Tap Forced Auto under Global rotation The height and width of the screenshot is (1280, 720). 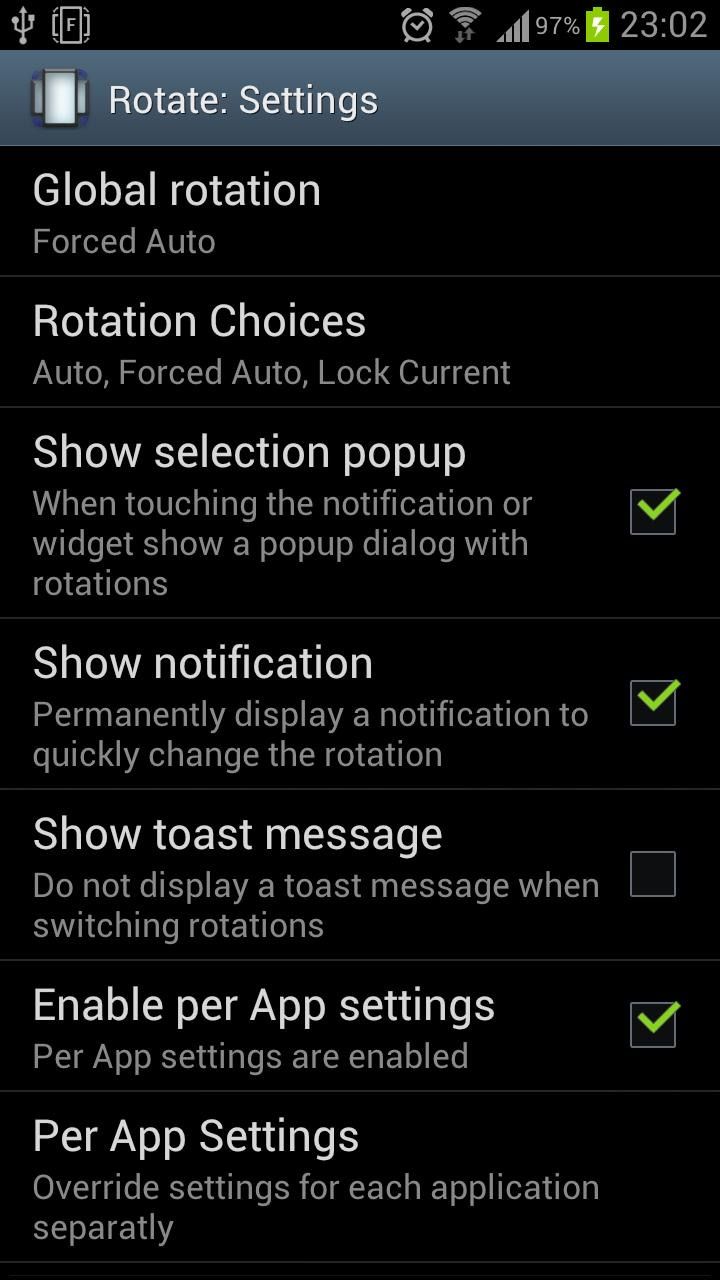coord(123,240)
